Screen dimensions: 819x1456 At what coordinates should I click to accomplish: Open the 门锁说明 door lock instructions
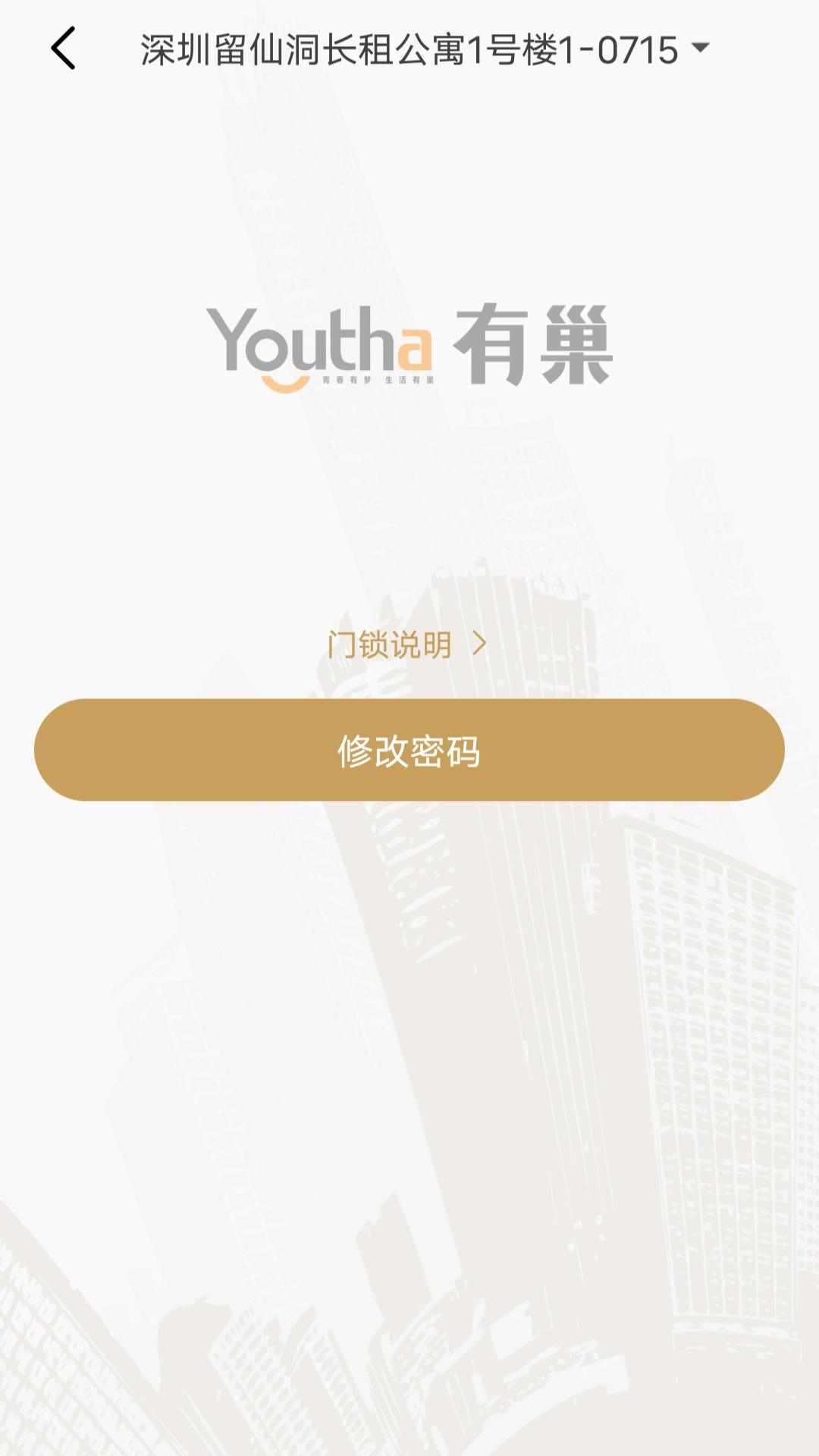pos(407,645)
